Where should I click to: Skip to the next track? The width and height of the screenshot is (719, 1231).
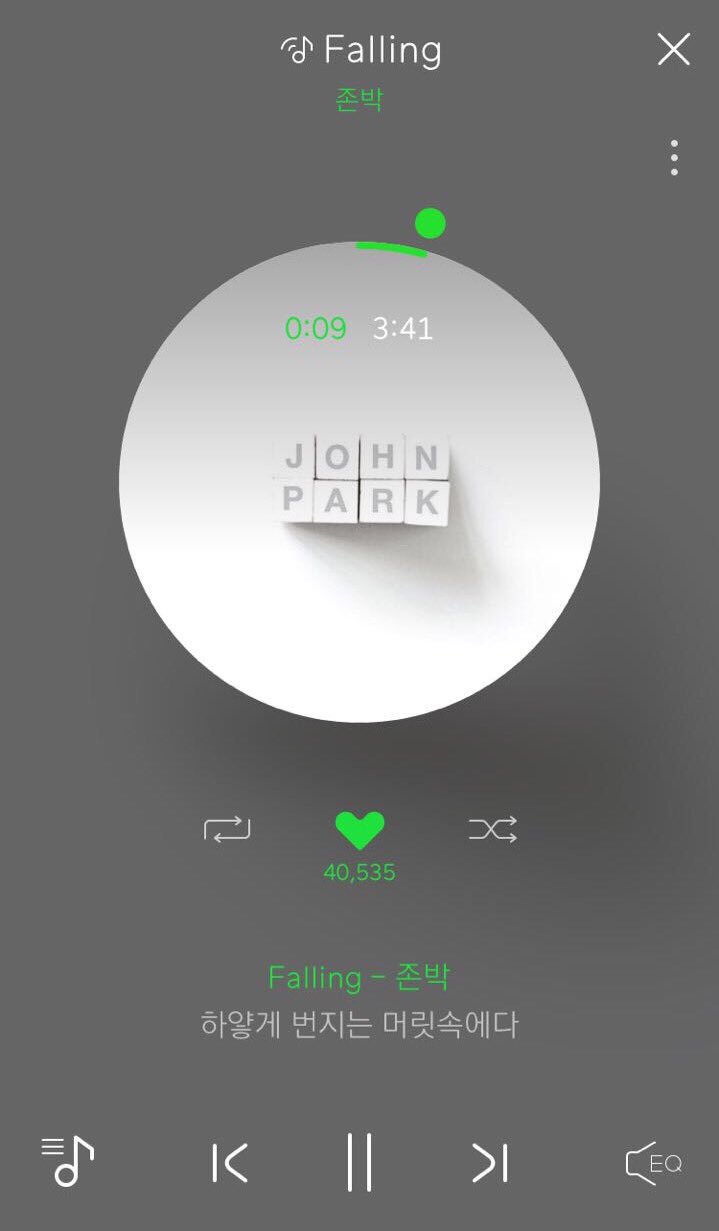(490, 1163)
